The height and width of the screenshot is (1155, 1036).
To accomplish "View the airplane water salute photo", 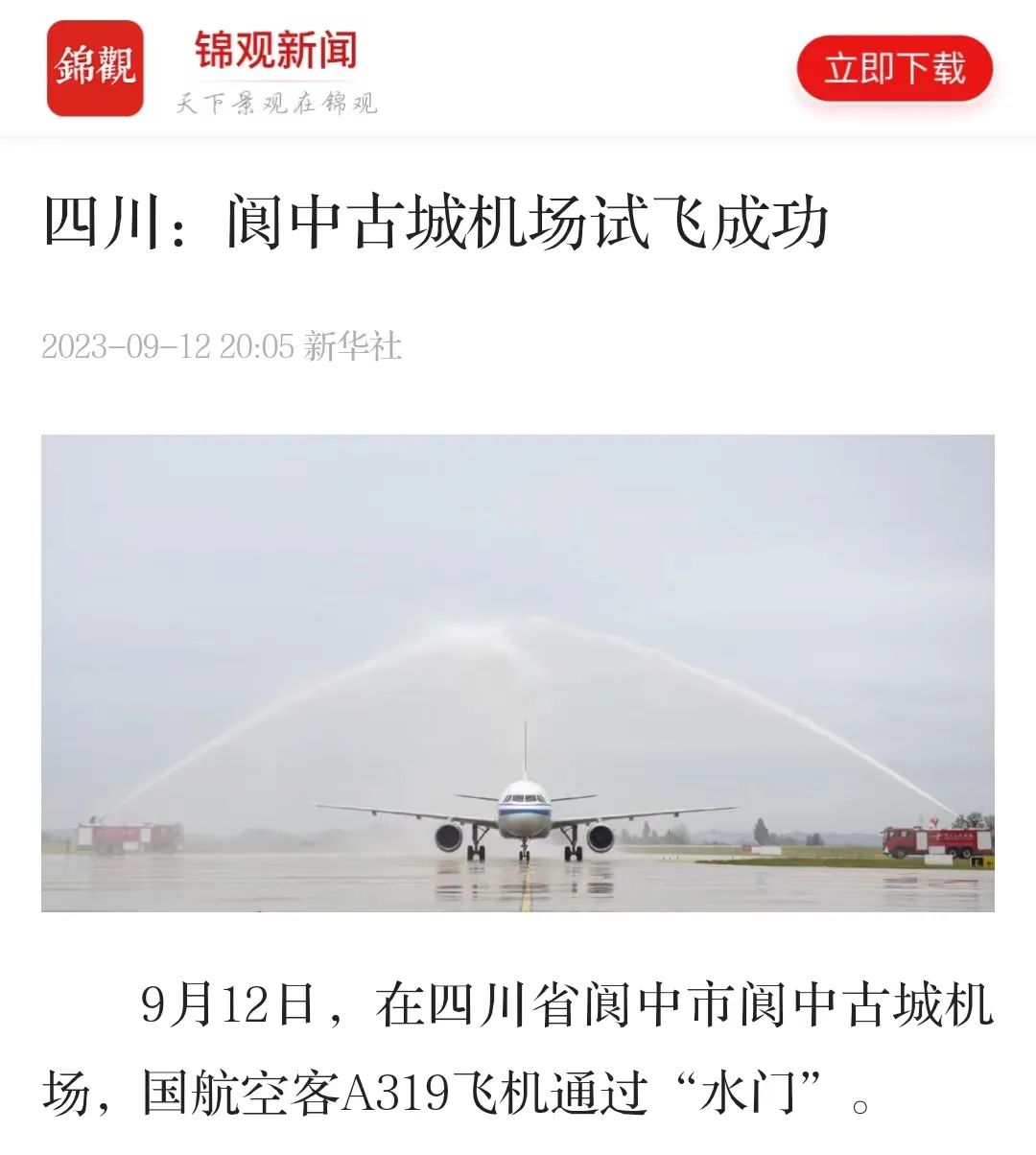I will (518, 673).
